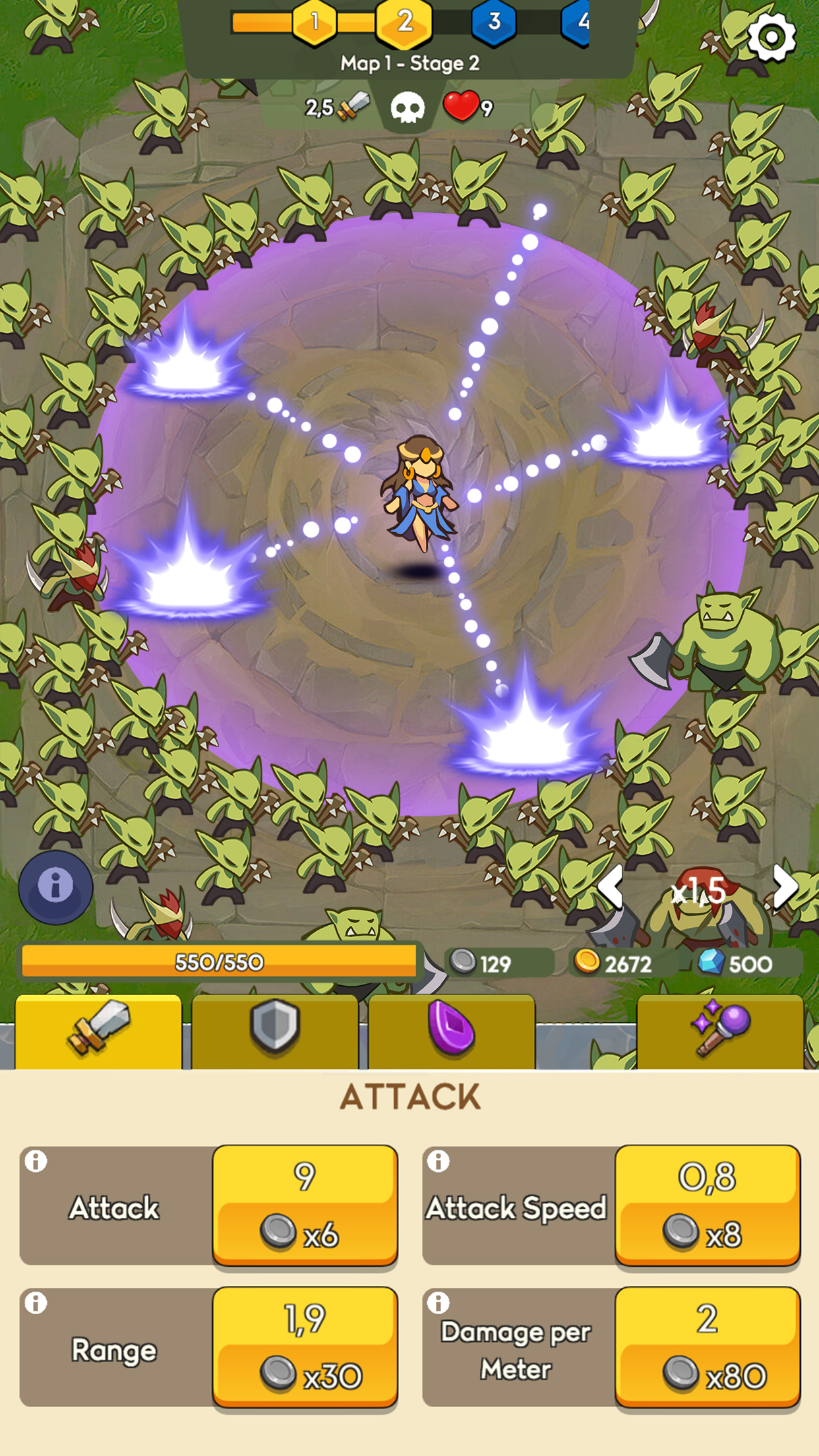This screenshot has height=1456, width=819.
Task: Upgrade Damage per Meter for 80 coins
Action: click(708, 1347)
